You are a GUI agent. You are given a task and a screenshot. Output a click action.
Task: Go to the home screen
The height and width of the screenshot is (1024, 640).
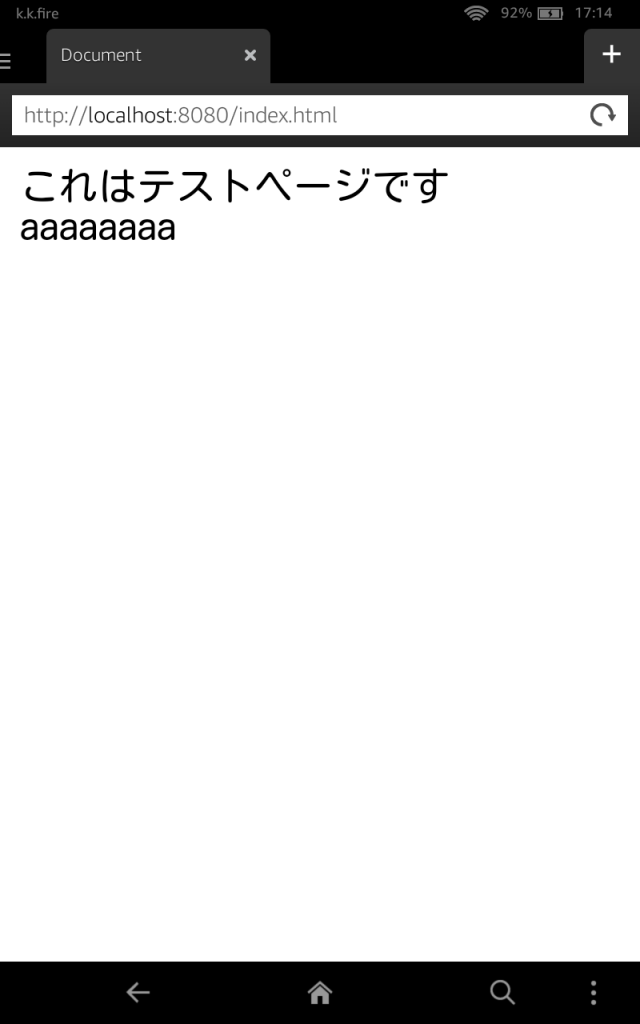click(320, 993)
